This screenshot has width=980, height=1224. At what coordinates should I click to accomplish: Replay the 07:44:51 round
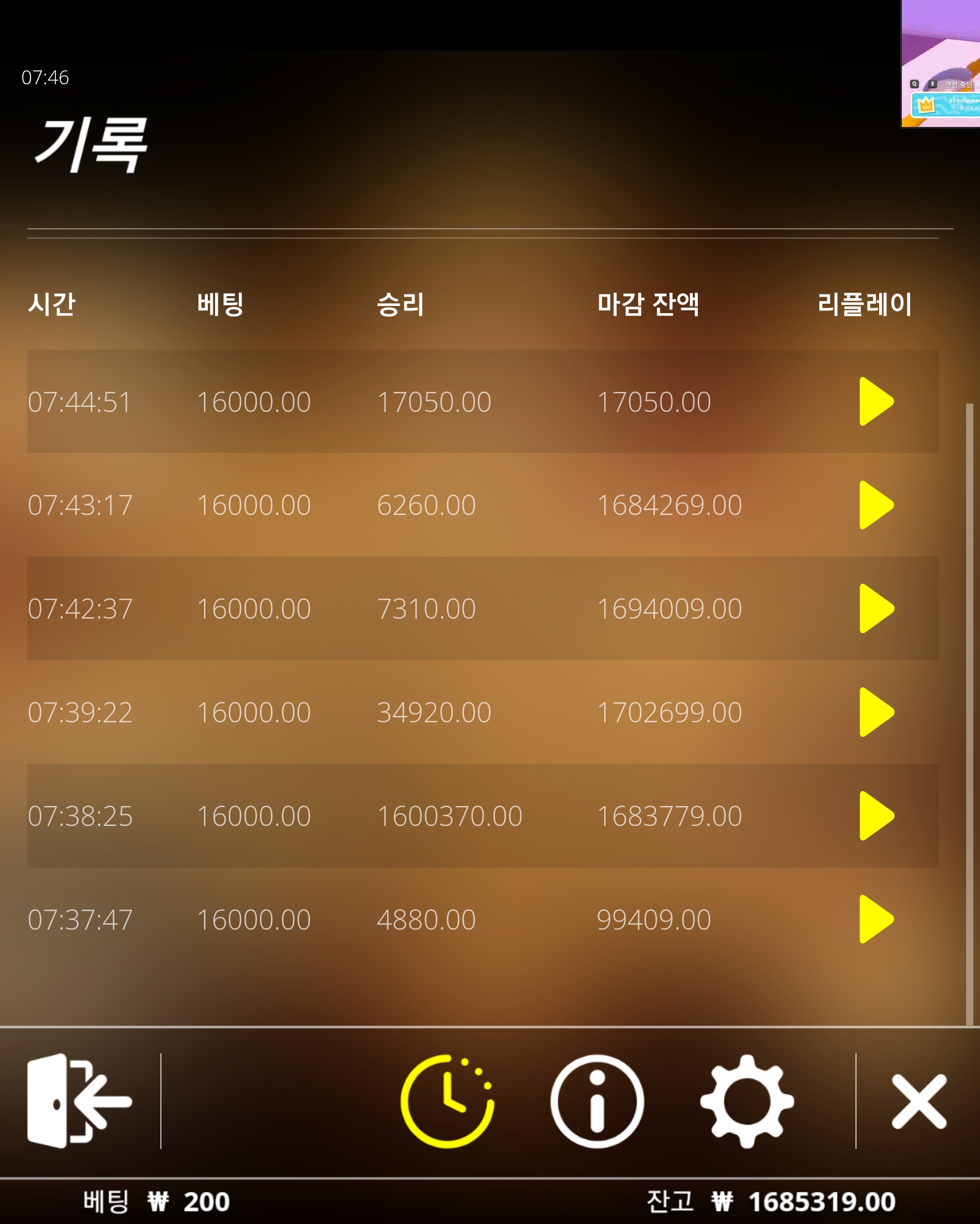point(876,401)
